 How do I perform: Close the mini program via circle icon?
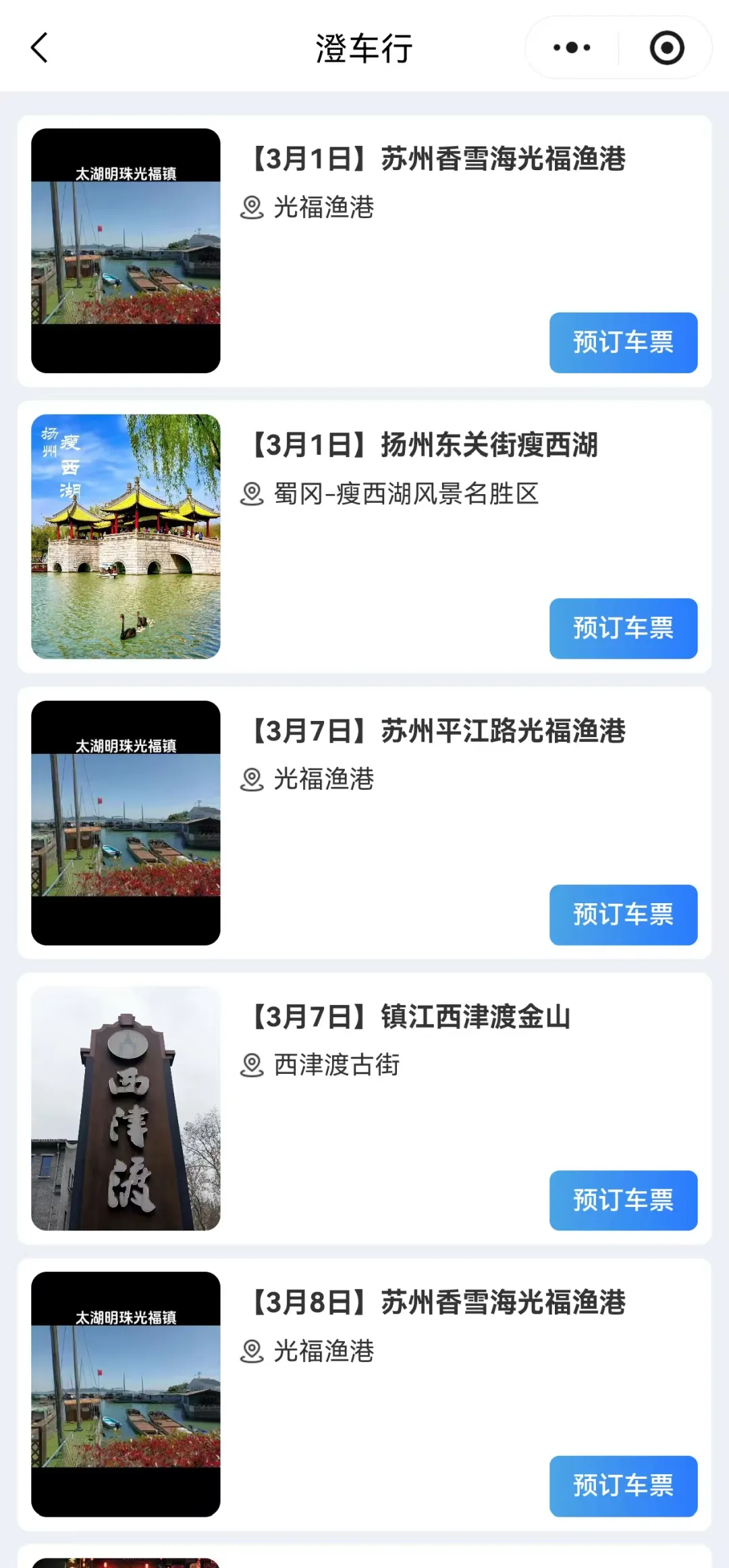[x=666, y=48]
